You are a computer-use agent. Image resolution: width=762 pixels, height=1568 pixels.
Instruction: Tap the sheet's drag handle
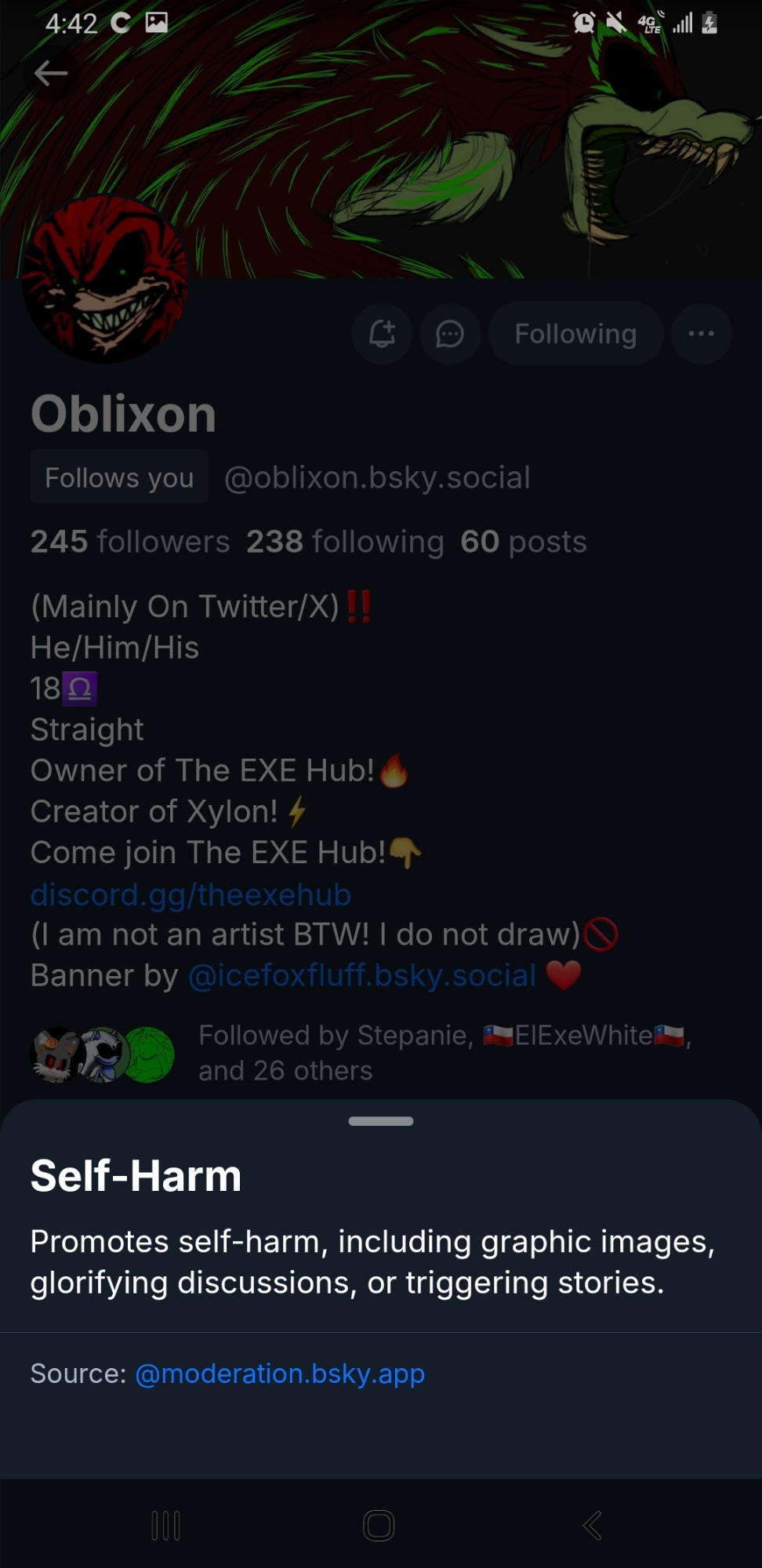pyautogui.click(x=381, y=1121)
